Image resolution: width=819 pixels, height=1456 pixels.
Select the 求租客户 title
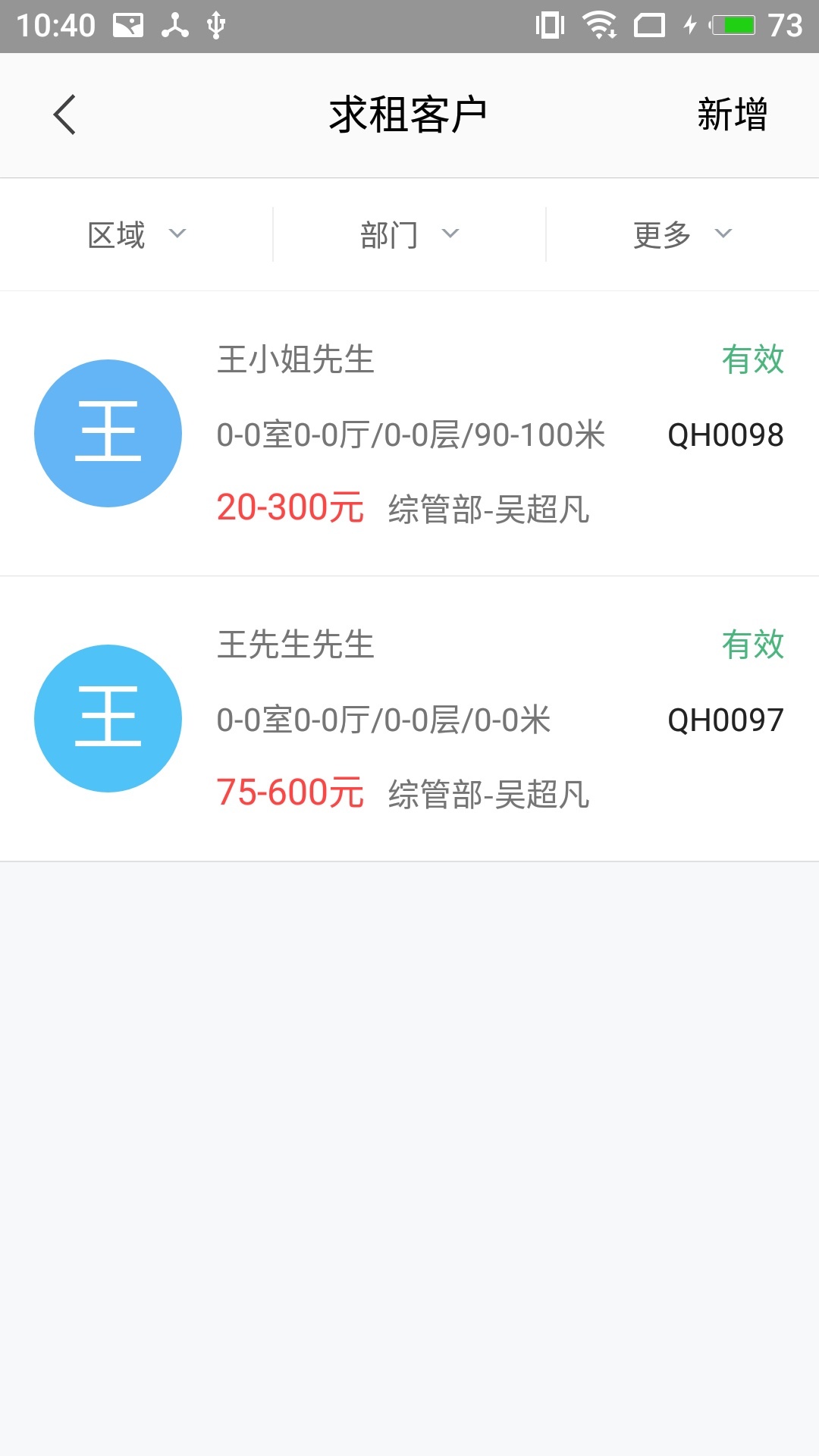pyautogui.click(x=409, y=112)
